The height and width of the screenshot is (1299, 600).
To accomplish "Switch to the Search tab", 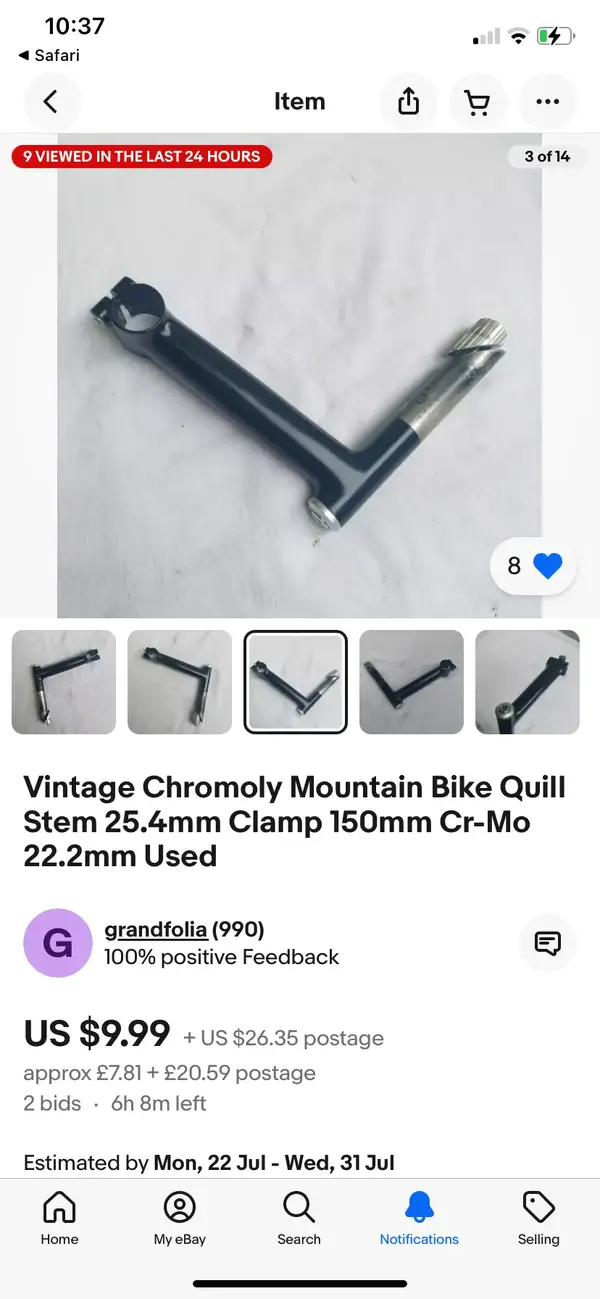I will point(299,1218).
